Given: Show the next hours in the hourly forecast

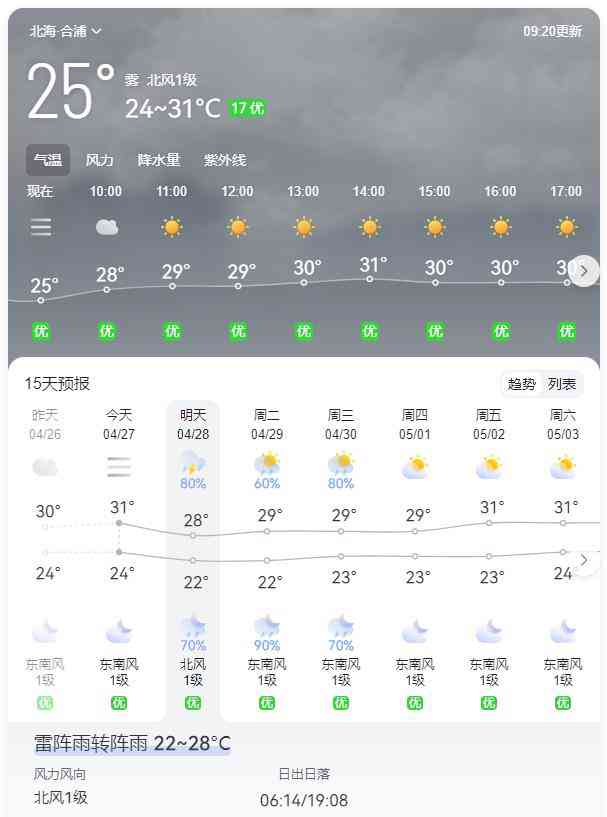Looking at the screenshot, I should coord(584,270).
